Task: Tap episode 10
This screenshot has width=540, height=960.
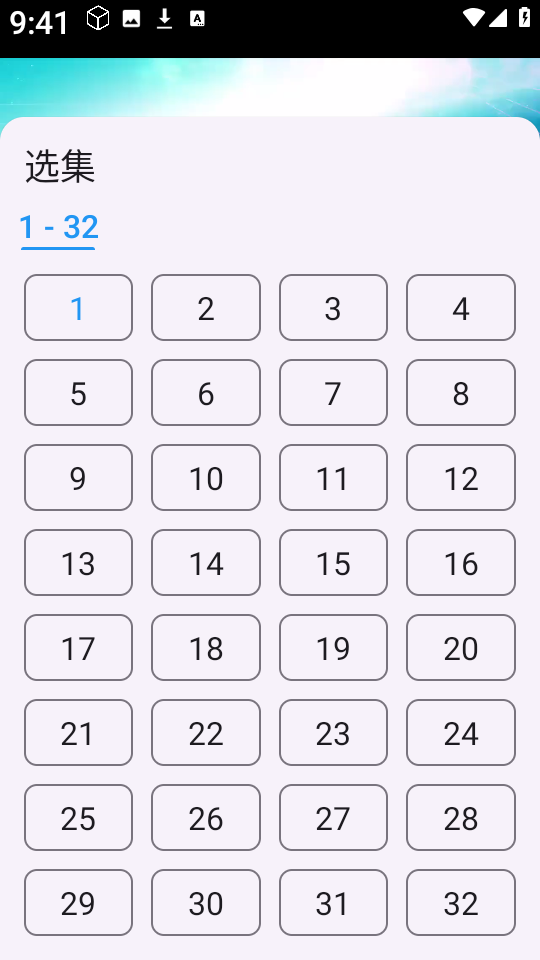Action: (206, 478)
